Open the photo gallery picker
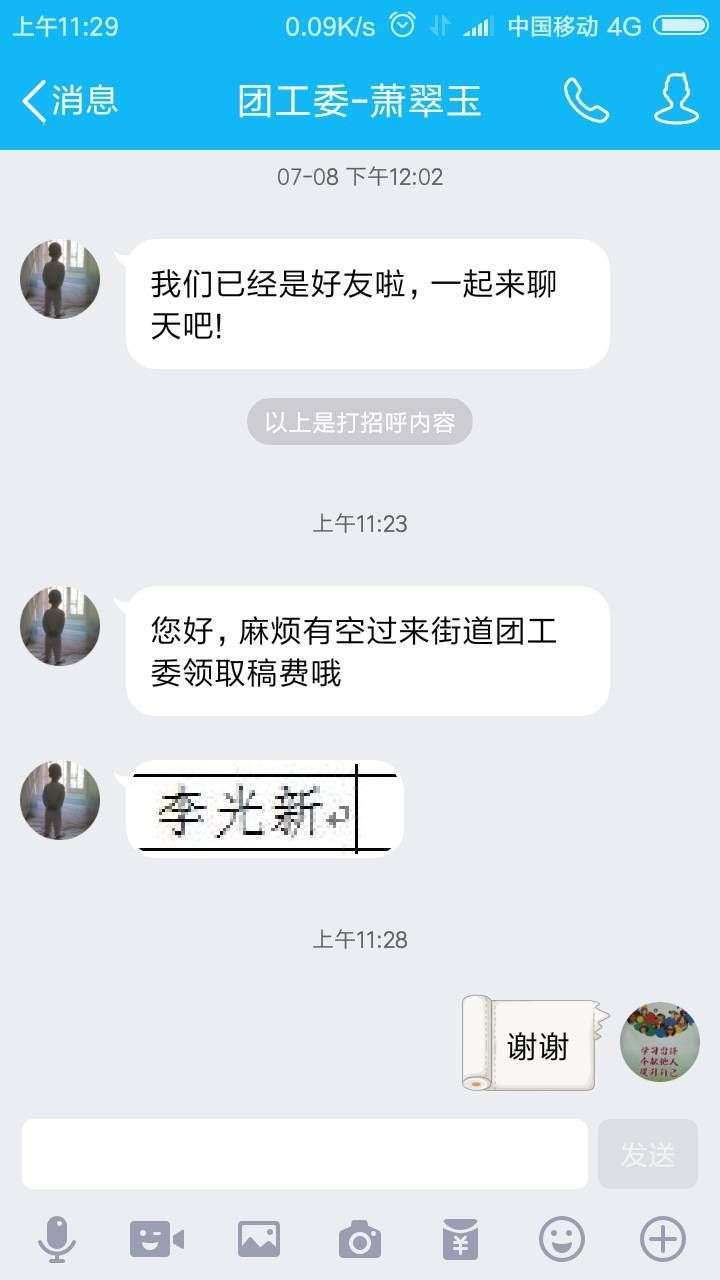 pos(259,1240)
